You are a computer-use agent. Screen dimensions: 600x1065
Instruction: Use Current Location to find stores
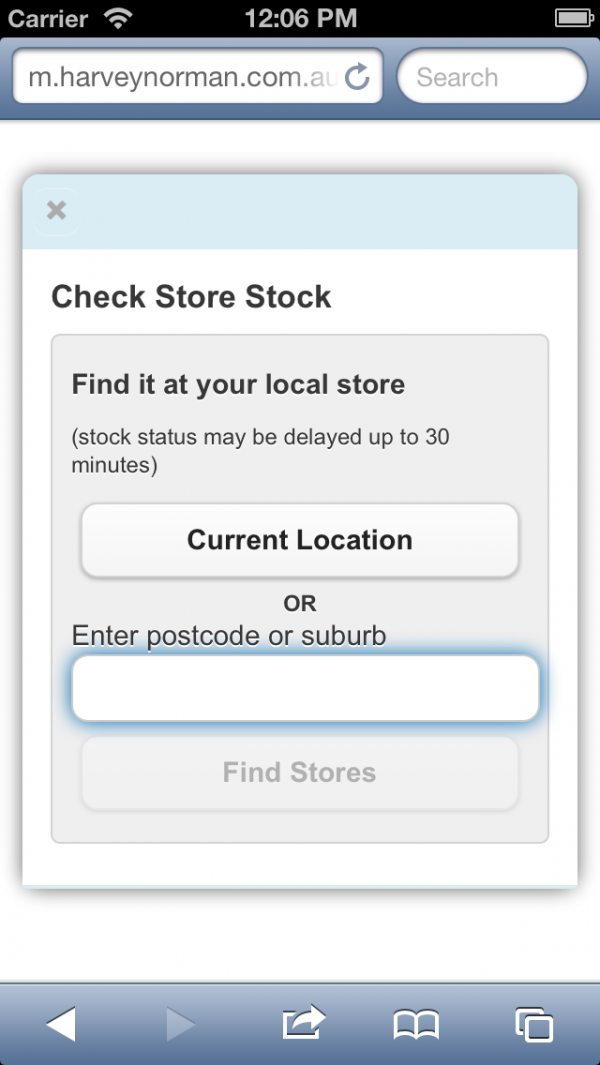click(300, 540)
